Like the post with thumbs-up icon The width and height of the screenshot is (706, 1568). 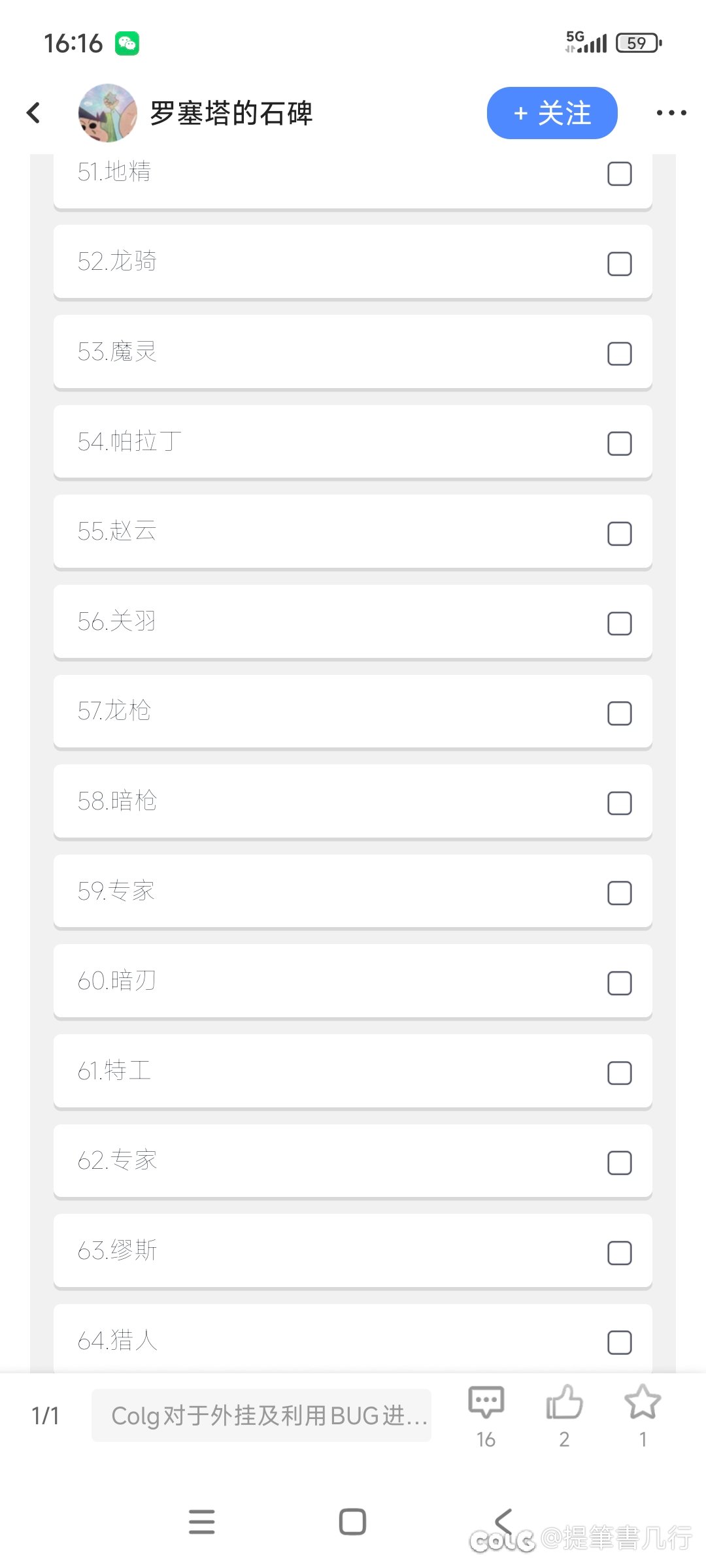pyautogui.click(x=564, y=1415)
